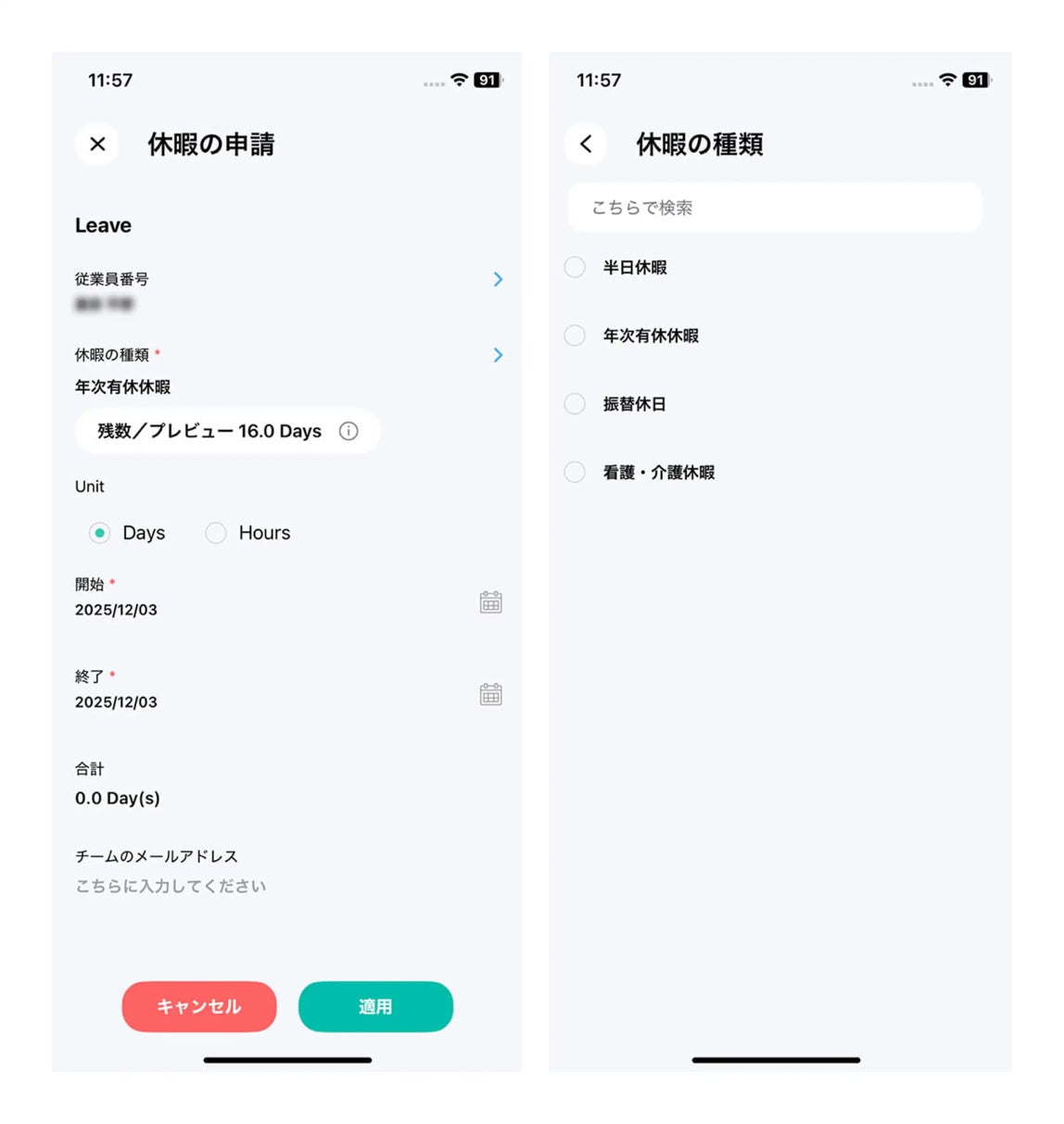Image resolution: width=1064 pixels, height=1124 pixels.
Task: Open the 休暇の種類 selector chevron
Action: pos(498,355)
